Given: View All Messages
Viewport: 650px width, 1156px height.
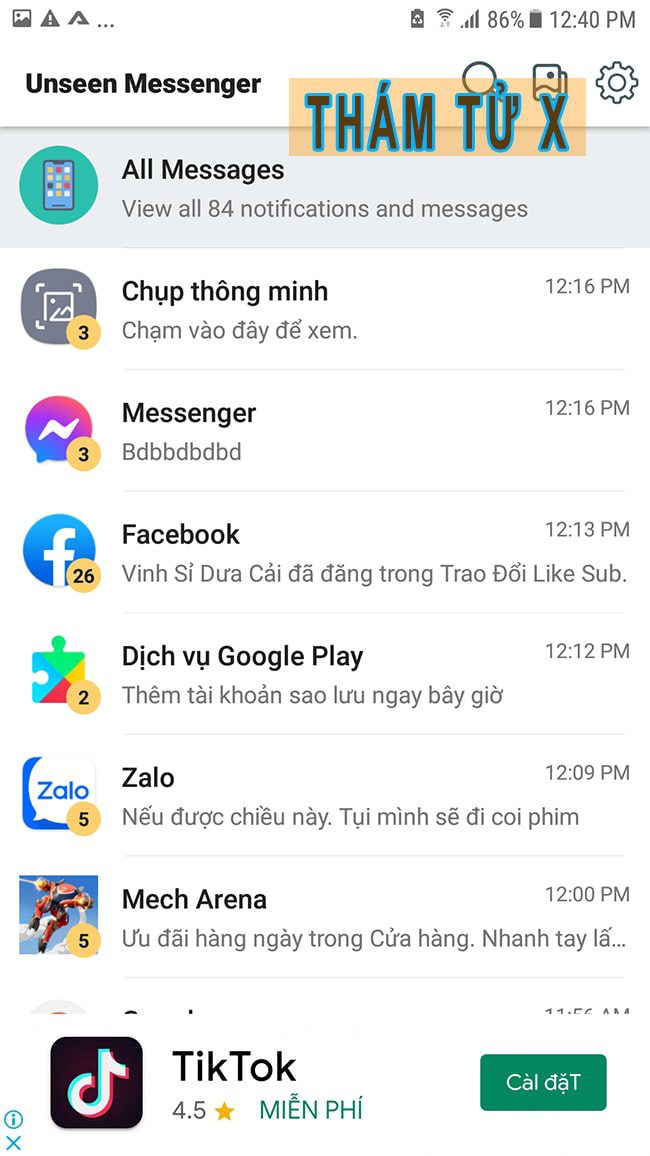Looking at the screenshot, I should (x=325, y=188).
